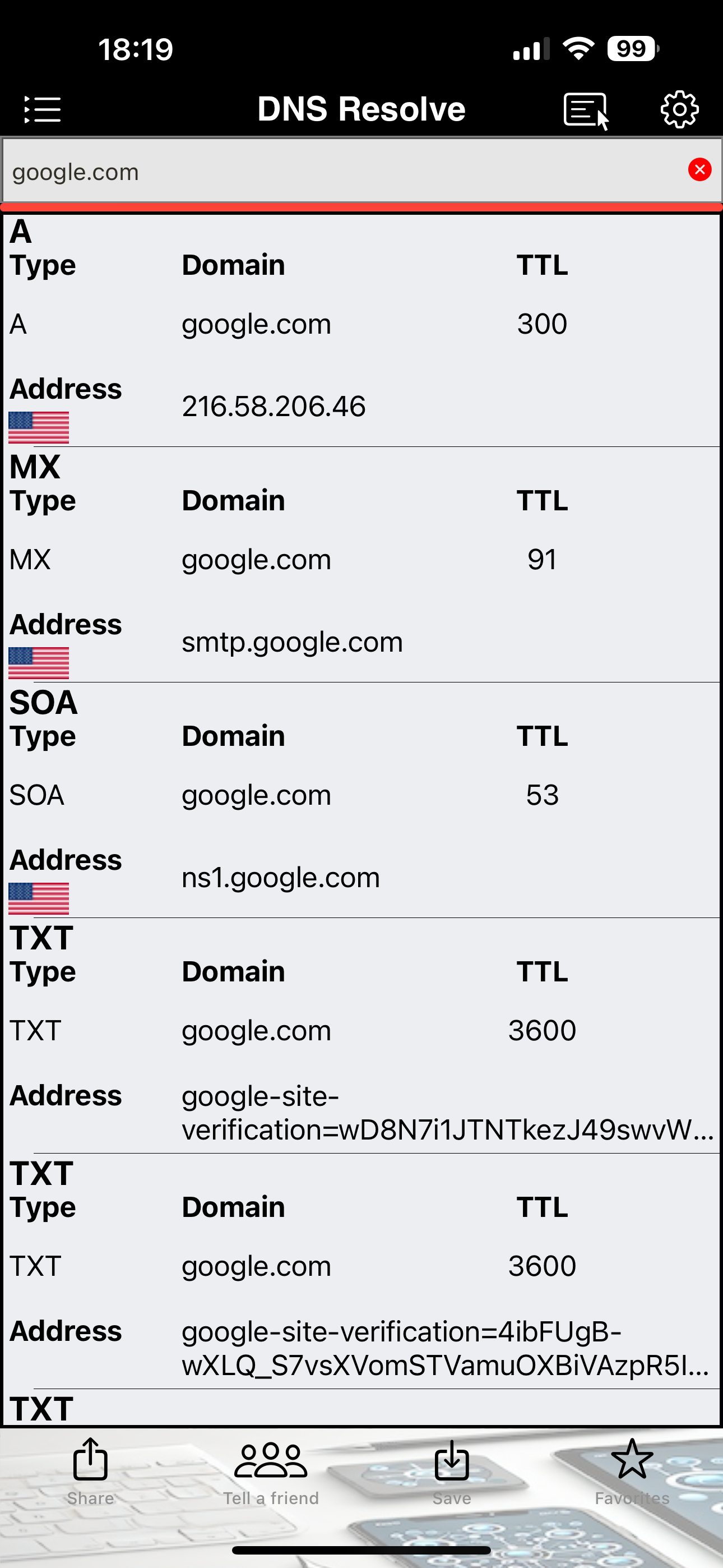Select the A record 216.58.206.46
Screen dimensions: 723x1568
[x=361, y=330]
